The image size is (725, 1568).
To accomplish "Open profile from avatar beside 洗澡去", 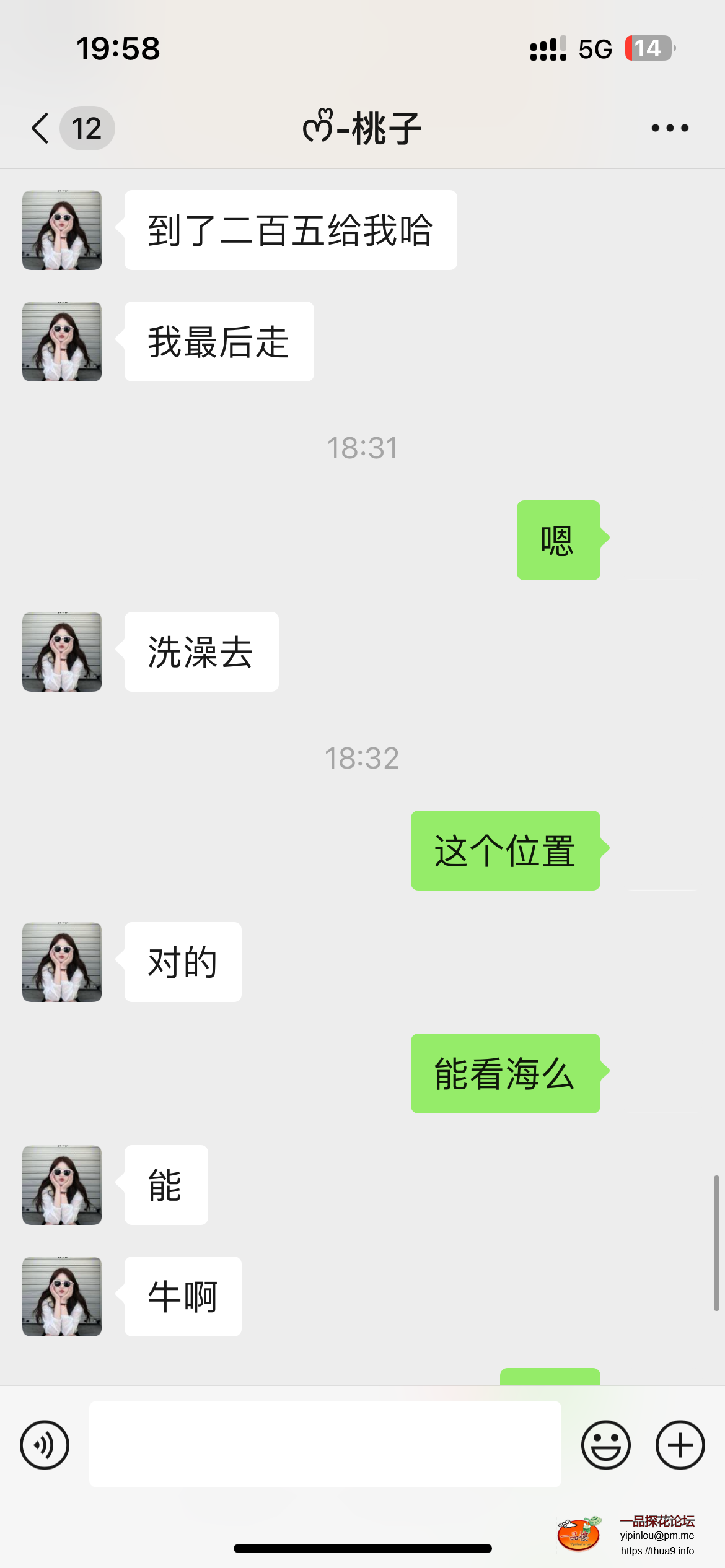I will coord(62,651).
